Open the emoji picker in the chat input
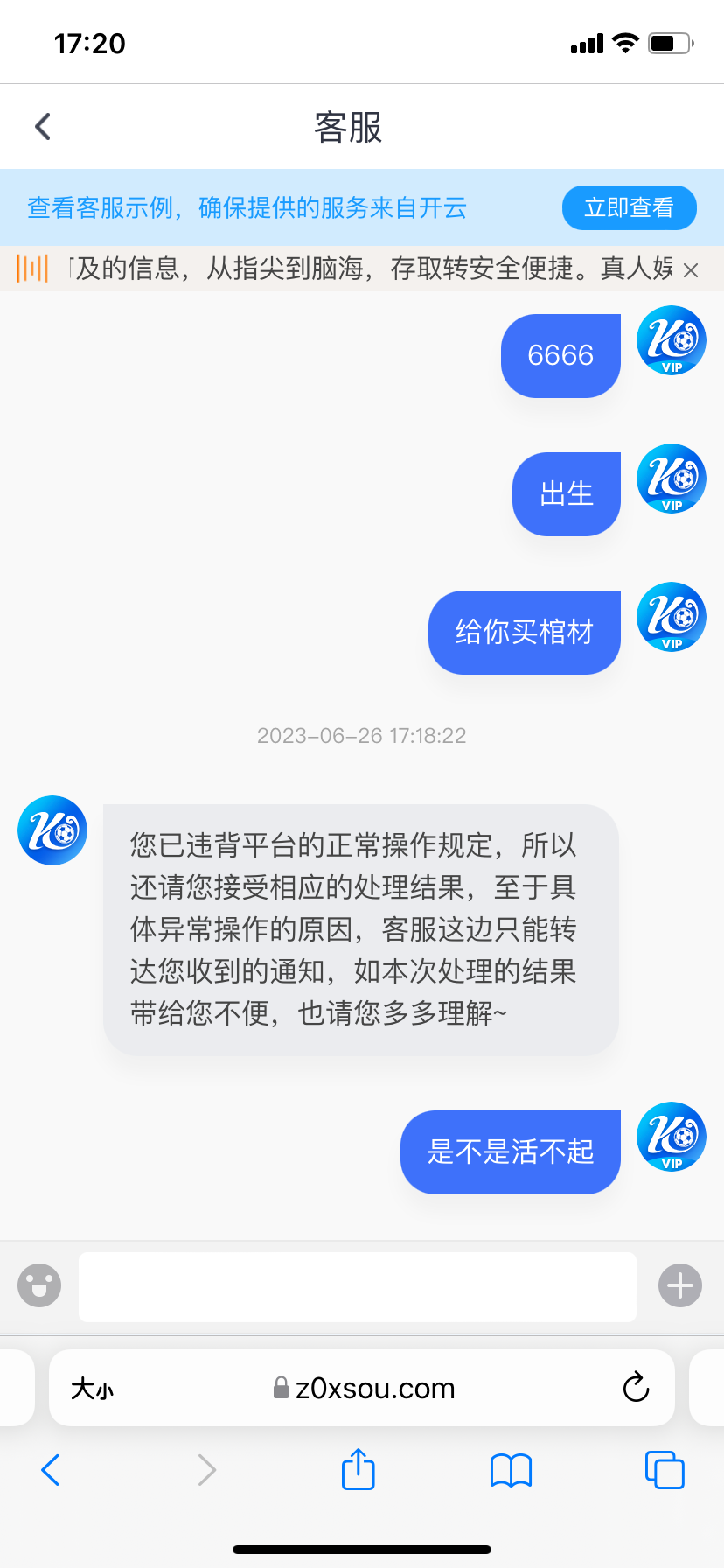 (x=38, y=1285)
